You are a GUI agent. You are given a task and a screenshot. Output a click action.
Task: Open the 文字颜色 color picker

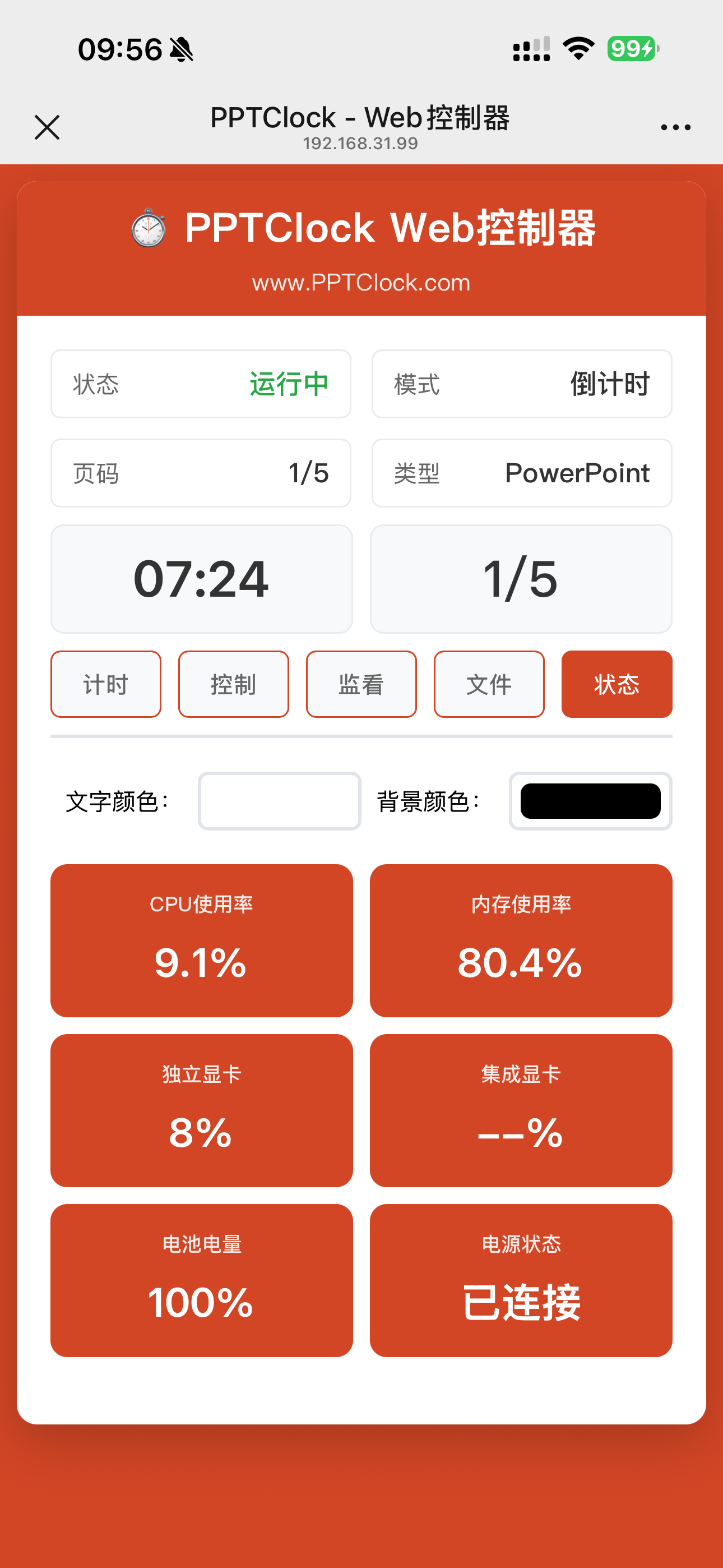click(x=279, y=801)
